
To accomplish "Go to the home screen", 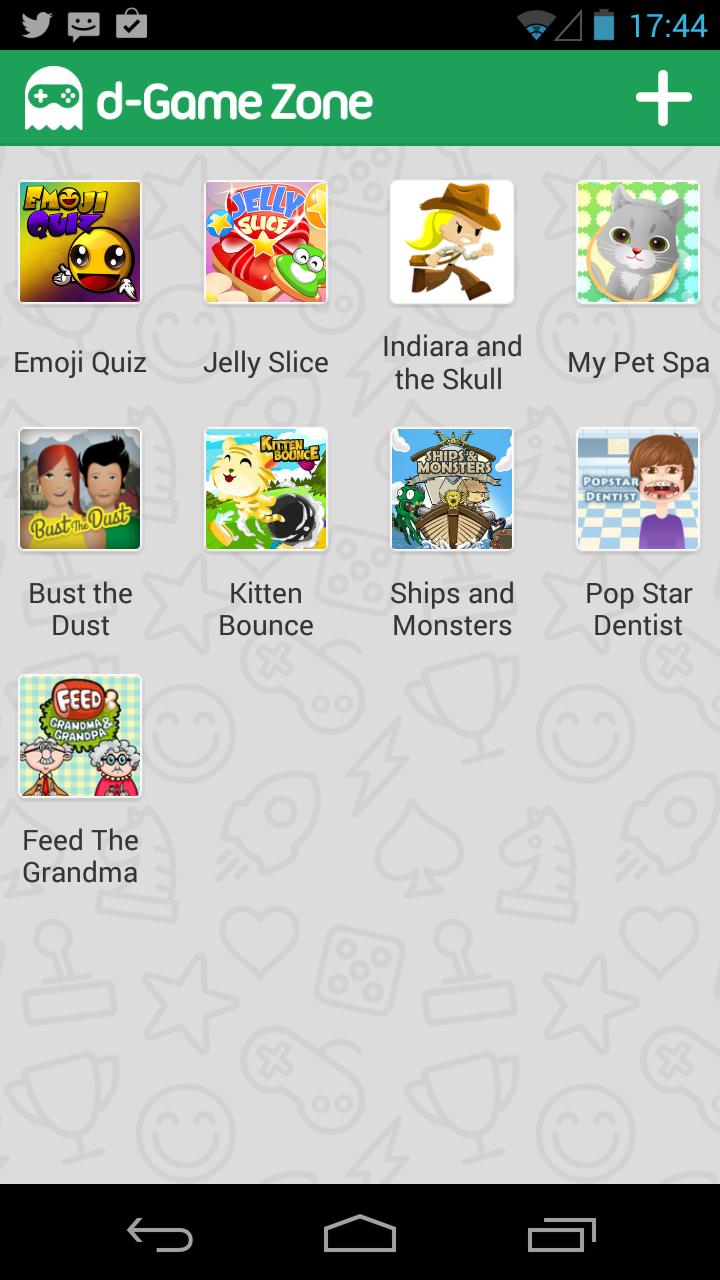I will (x=360, y=1234).
